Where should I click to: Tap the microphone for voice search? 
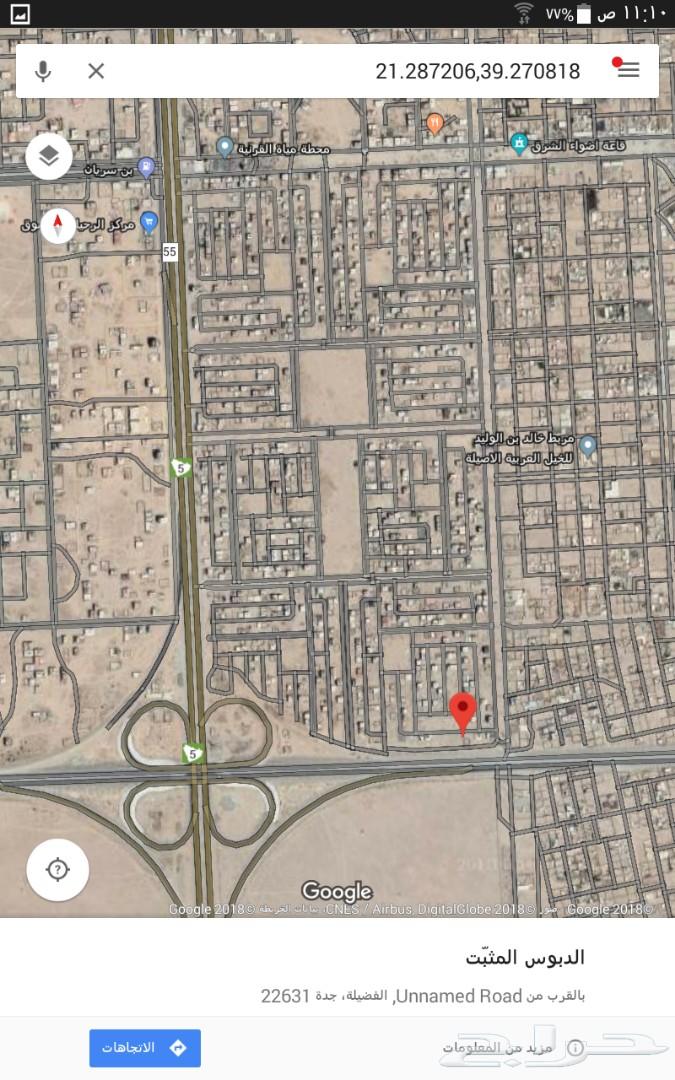[x=43, y=71]
